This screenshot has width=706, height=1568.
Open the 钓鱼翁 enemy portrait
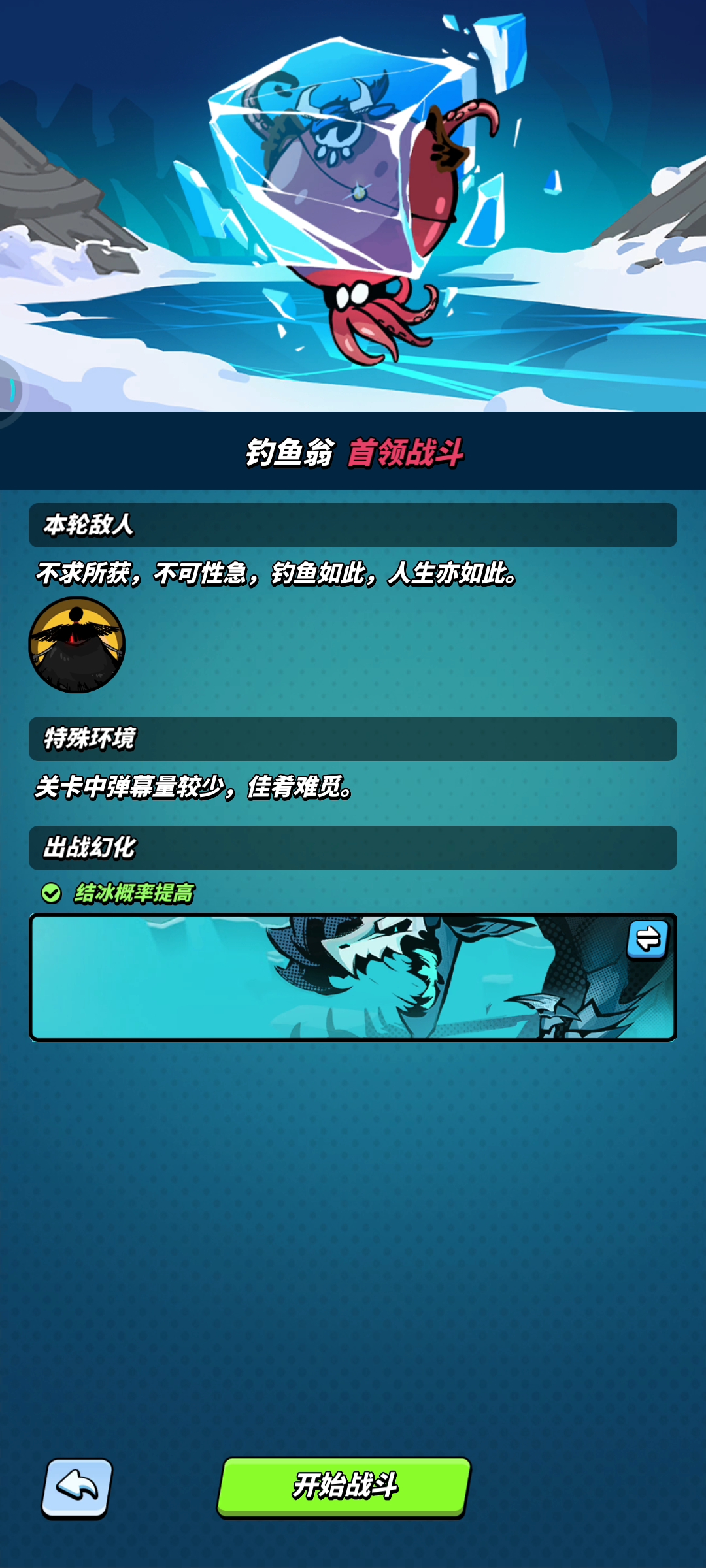click(76, 645)
